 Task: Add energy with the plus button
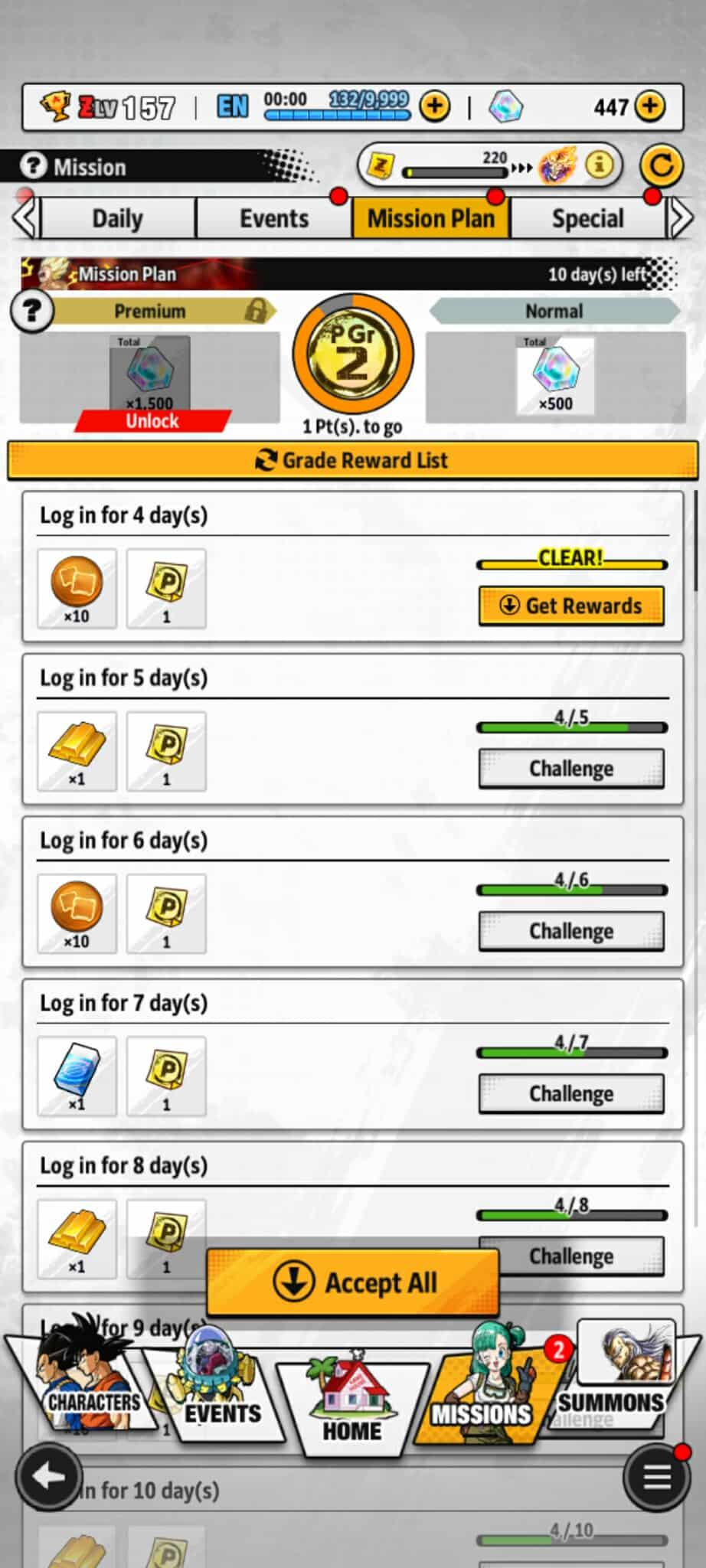[x=434, y=106]
